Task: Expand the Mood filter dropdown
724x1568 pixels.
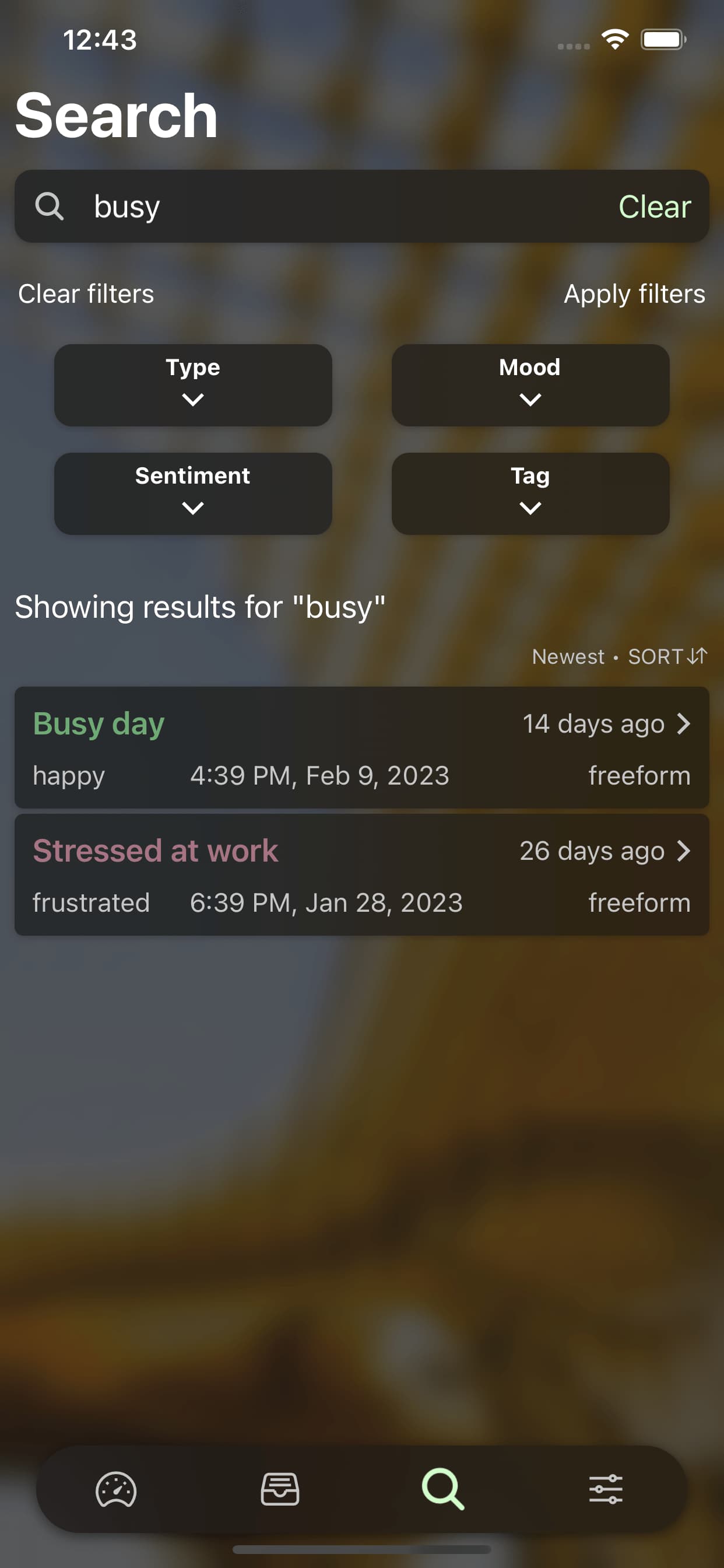Action: 530,386
